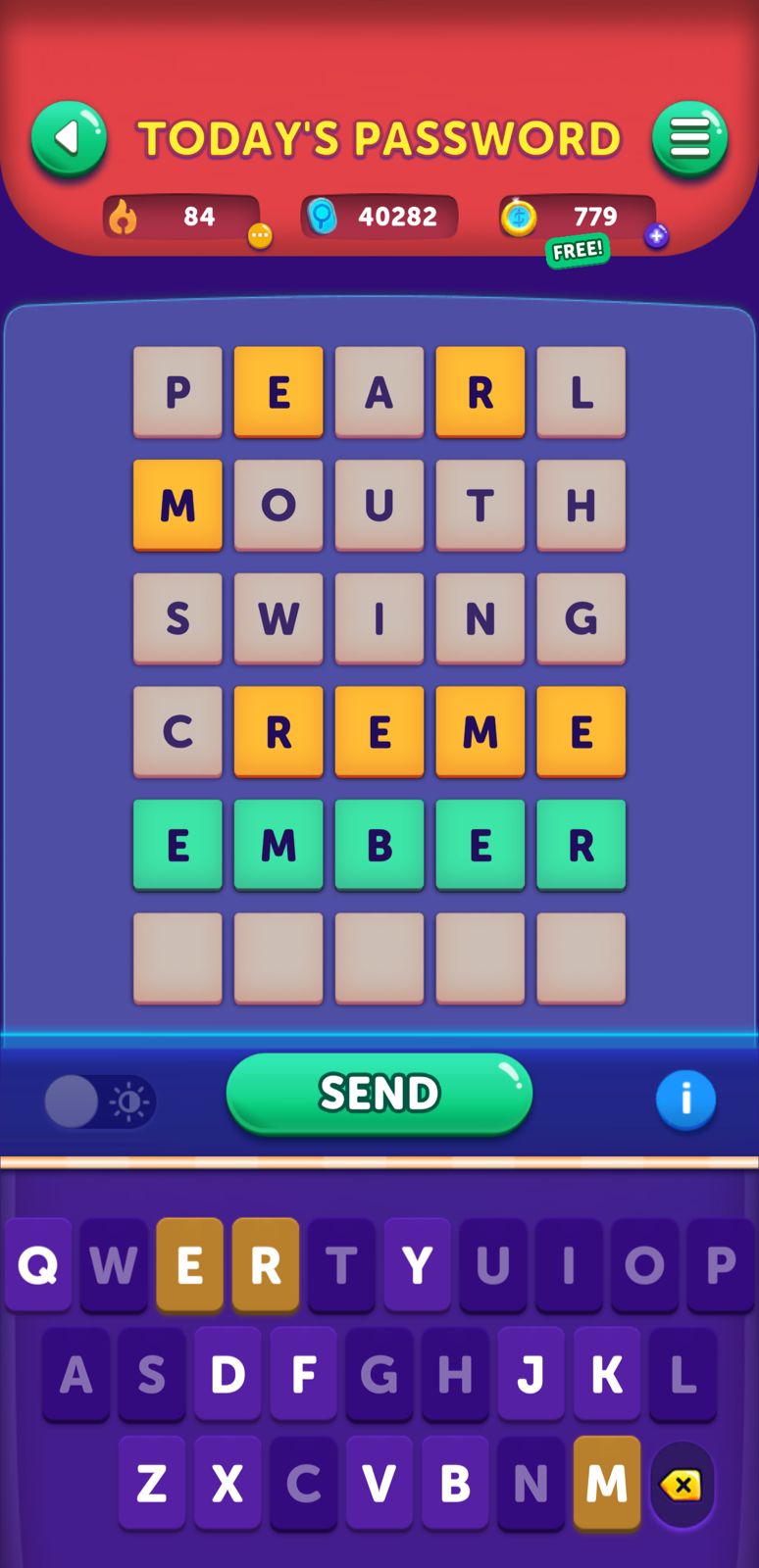Hit the J key
Viewport: 759px width, 1568px height.
pyautogui.click(x=531, y=1375)
